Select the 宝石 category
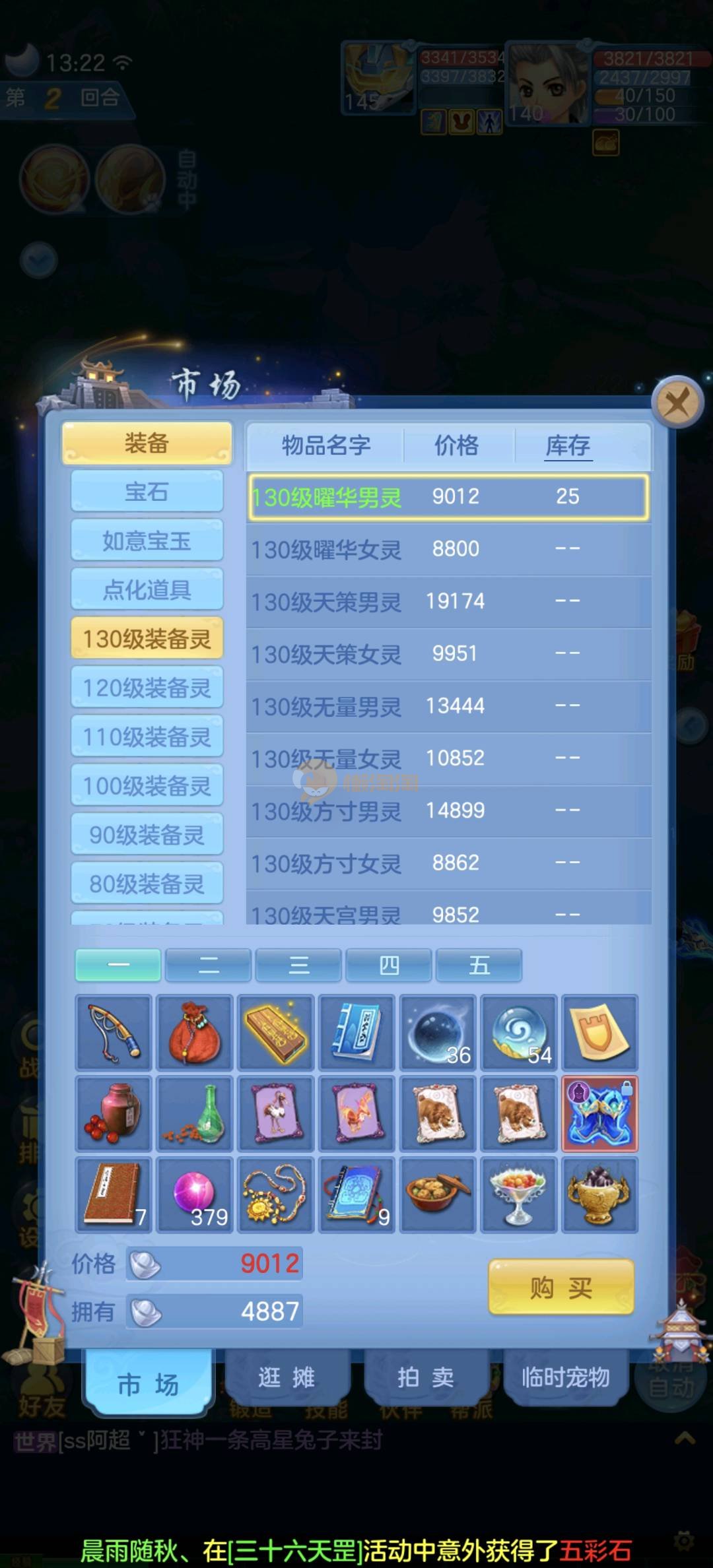 tap(147, 492)
